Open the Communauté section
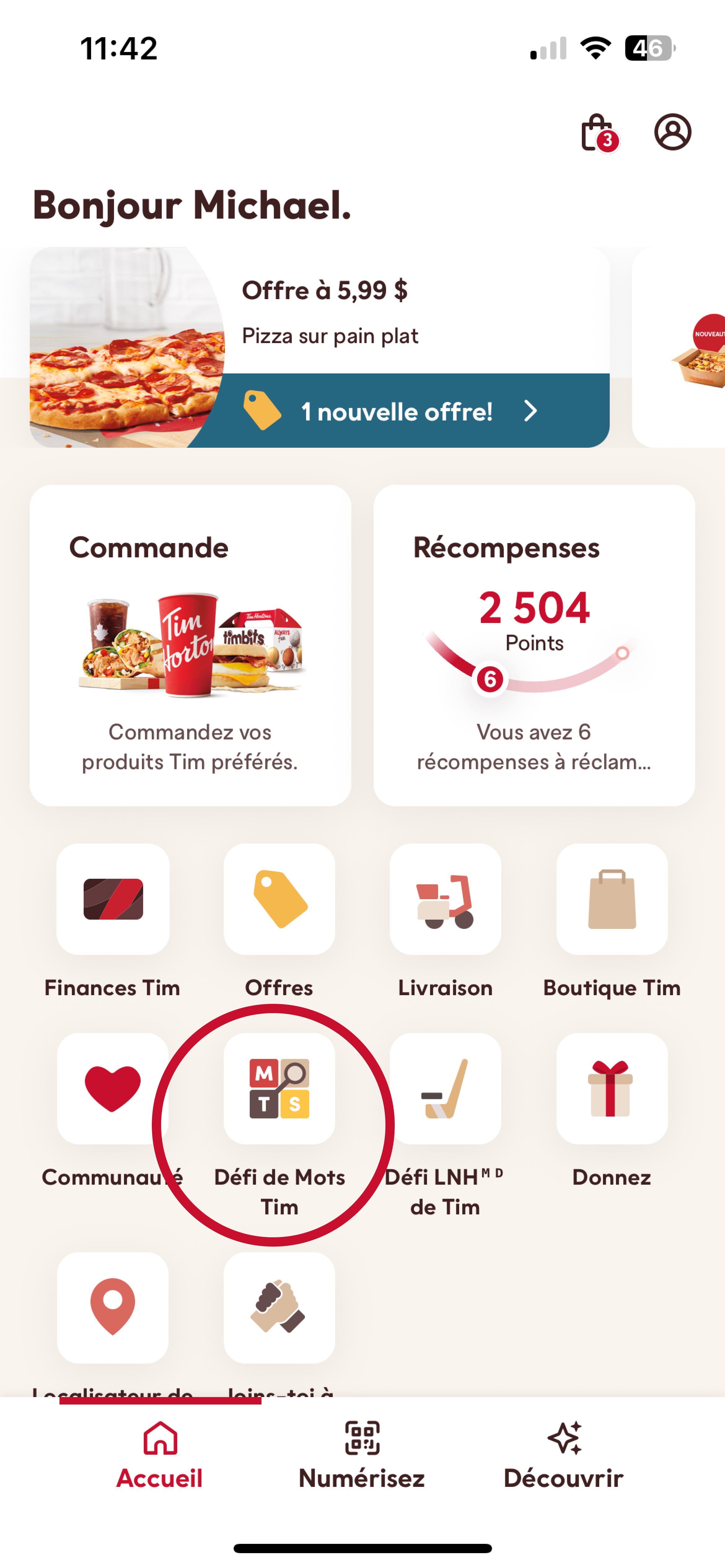Screen dimensions: 725x1568 click(113, 1088)
